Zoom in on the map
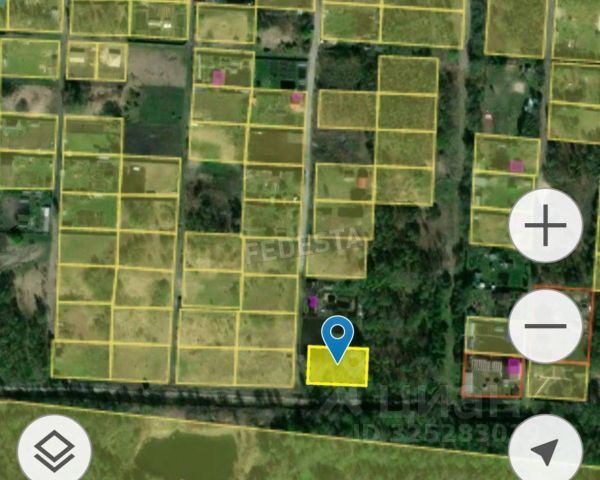The image size is (600, 480). click(545, 229)
